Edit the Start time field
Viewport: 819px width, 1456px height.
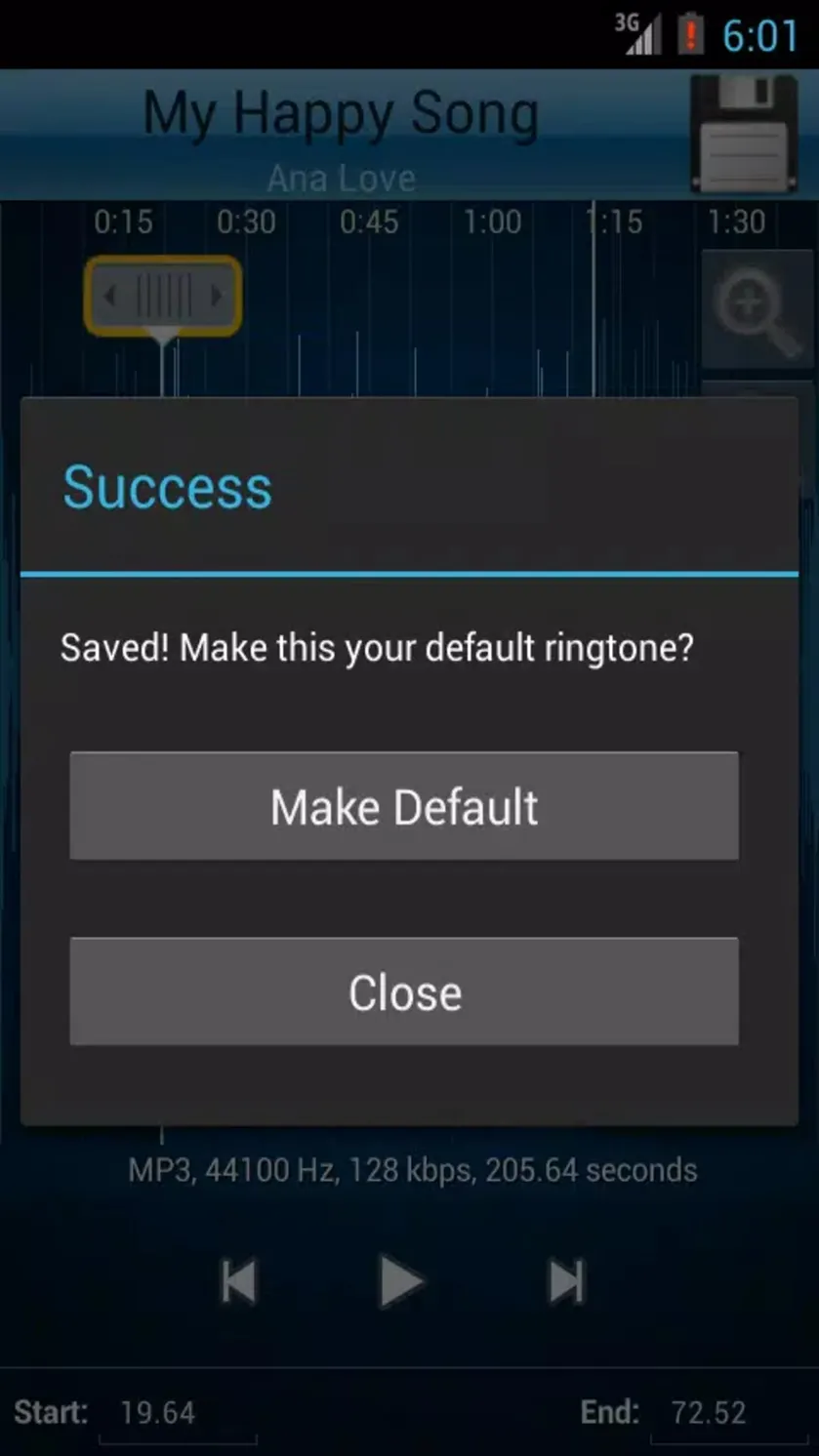click(178, 1413)
